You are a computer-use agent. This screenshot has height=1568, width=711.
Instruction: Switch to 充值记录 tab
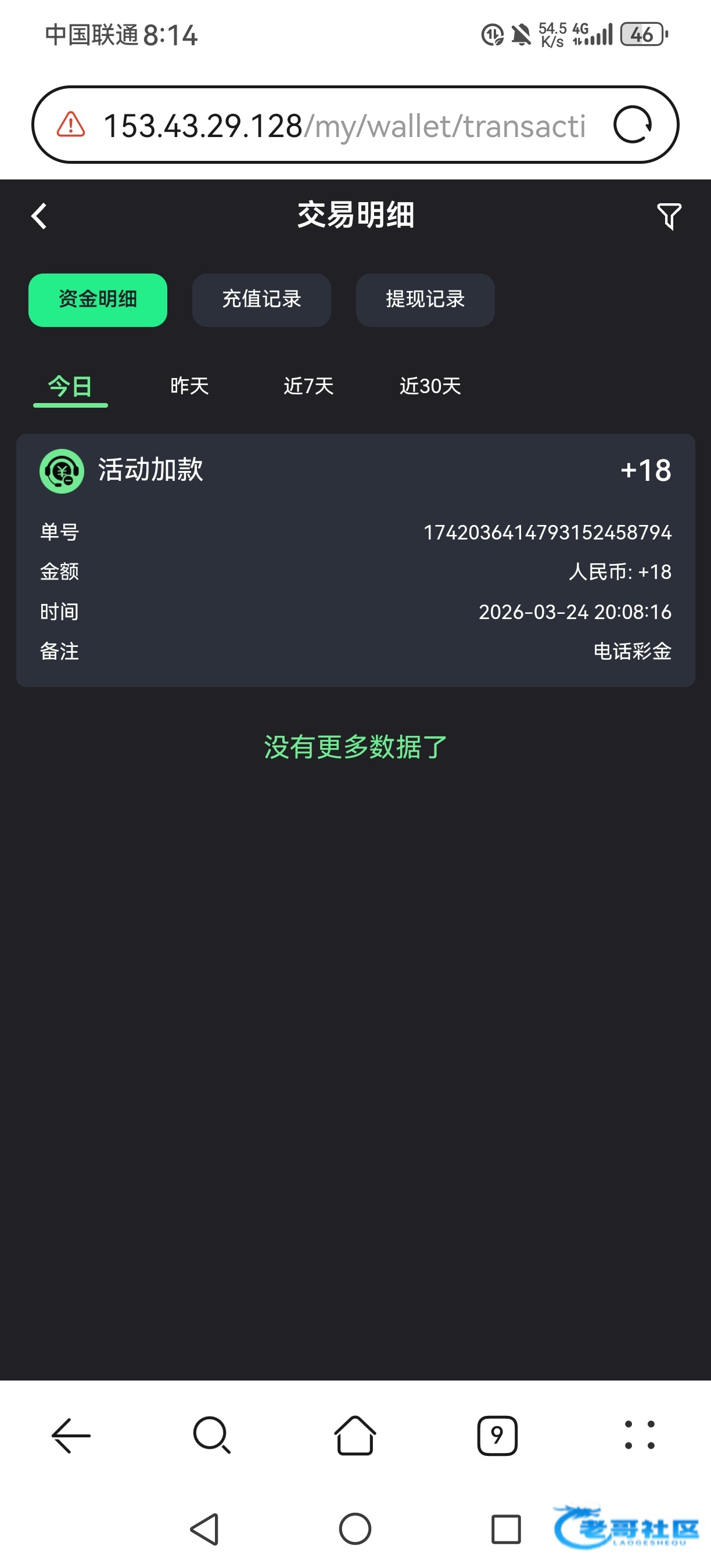(261, 300)
